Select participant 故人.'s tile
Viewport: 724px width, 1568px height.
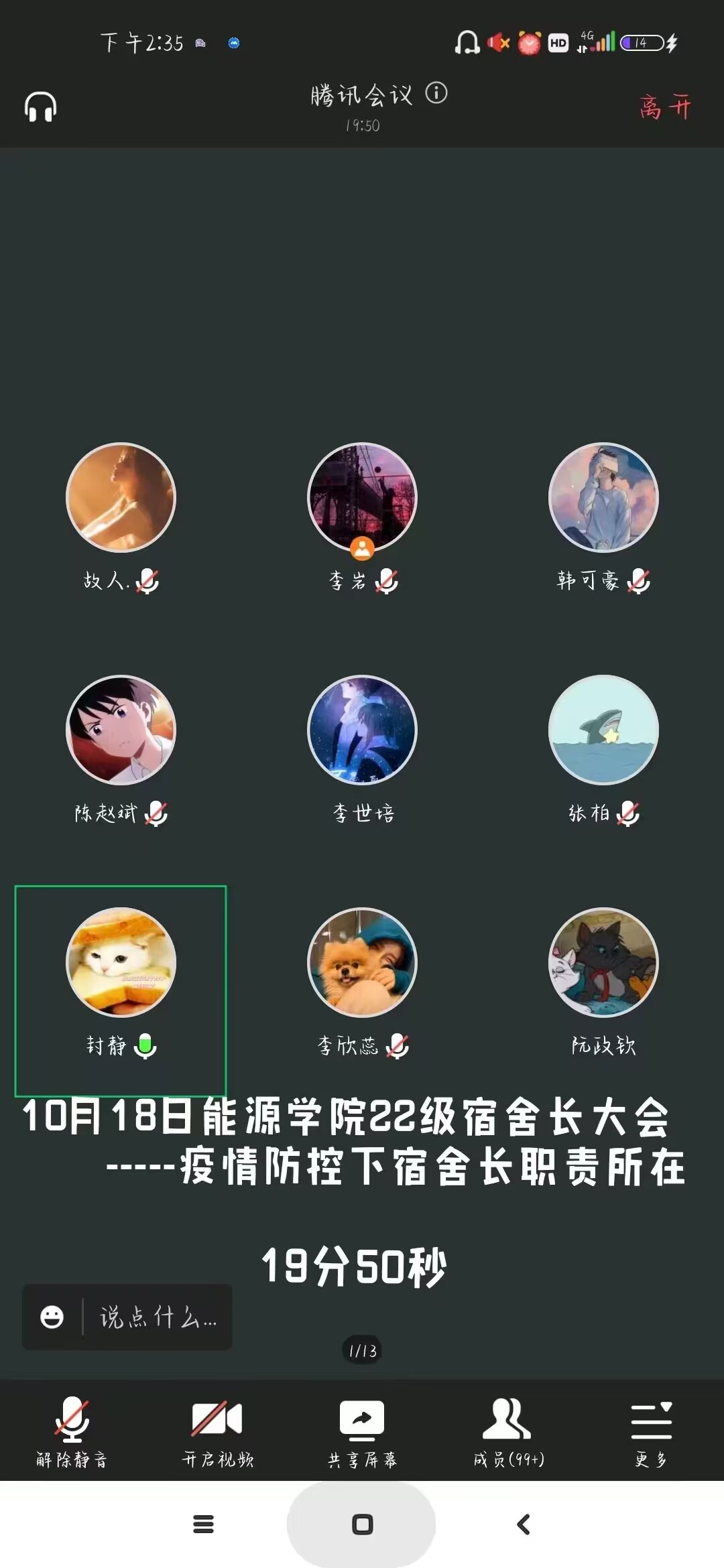click(121, 498)
